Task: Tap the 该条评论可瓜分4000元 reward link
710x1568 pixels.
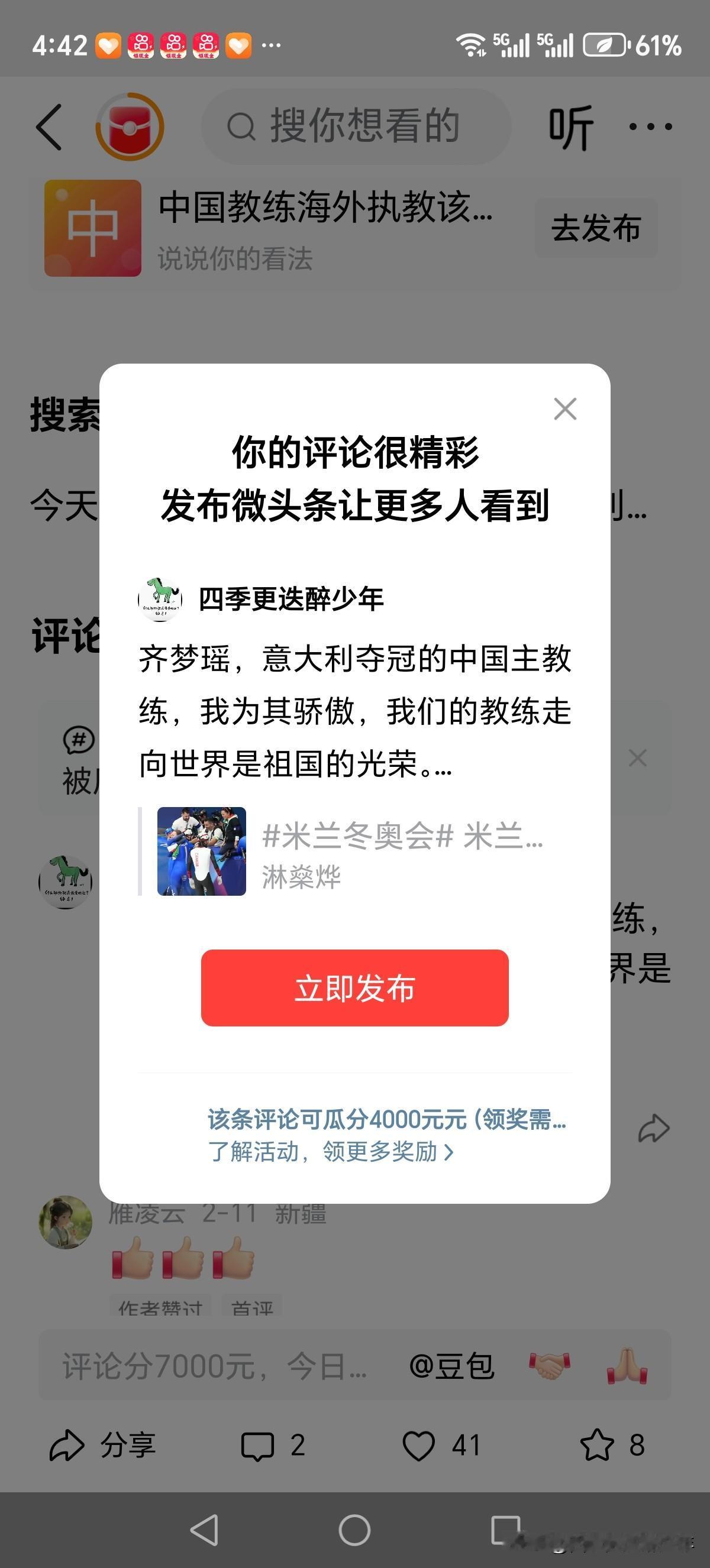Action: coord(390,1120)
